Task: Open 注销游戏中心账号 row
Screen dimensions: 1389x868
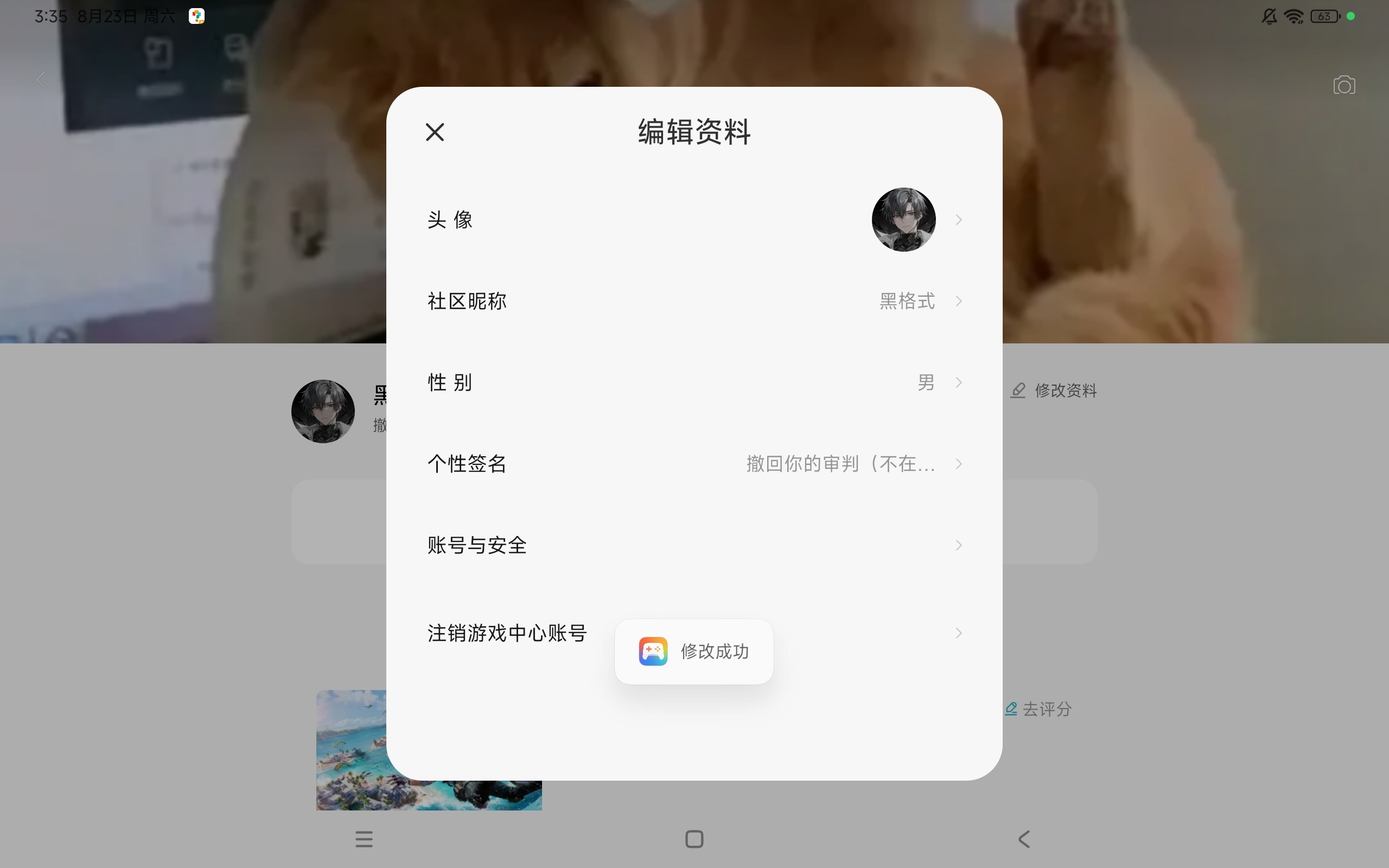Action: click(507, 633)
